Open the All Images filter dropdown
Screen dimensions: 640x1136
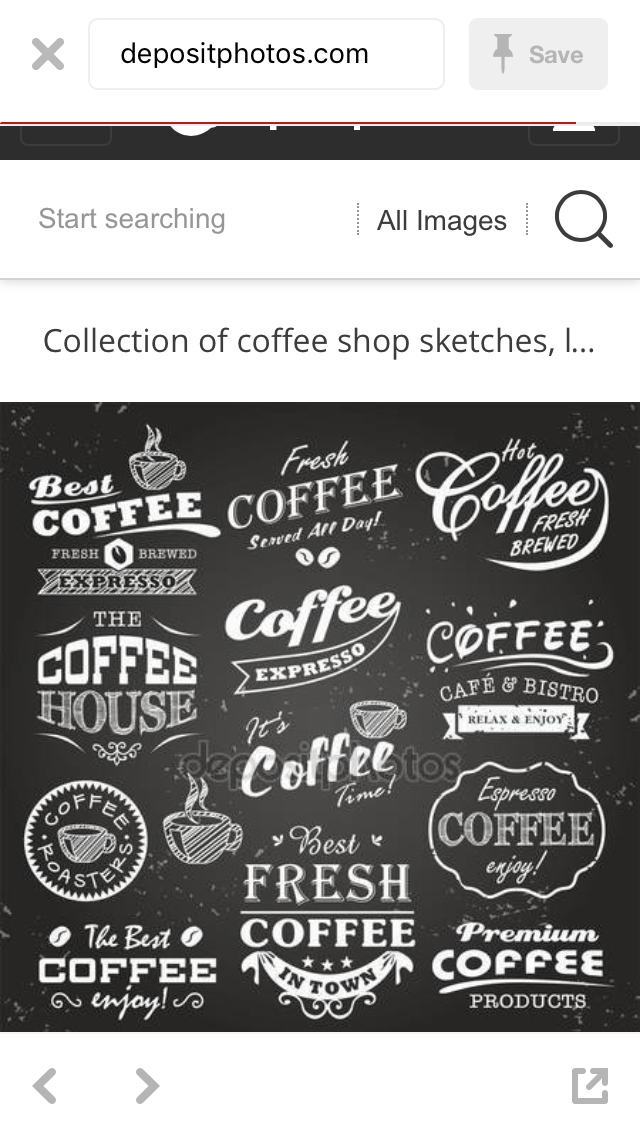tap(441, 220)
